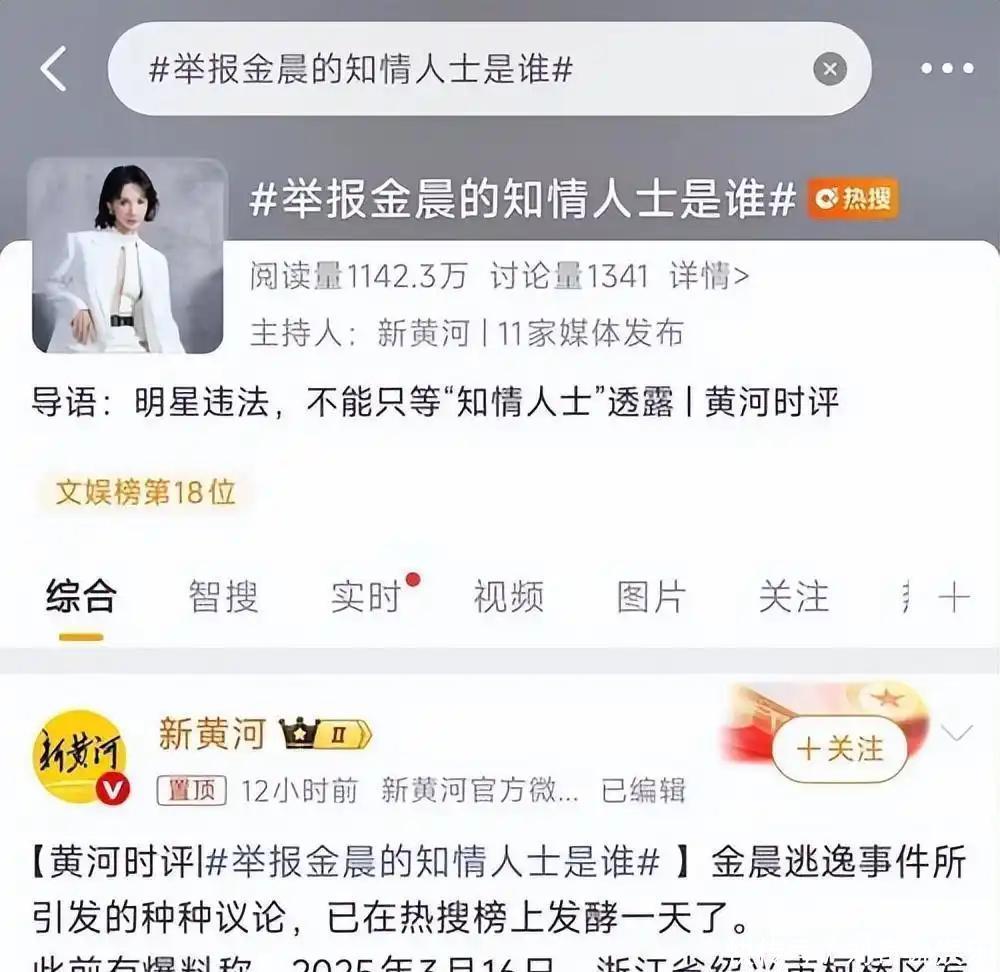Switch to the 关注 tab
The width and height of the screenshot is (1000, 972).
coord(794,598)
